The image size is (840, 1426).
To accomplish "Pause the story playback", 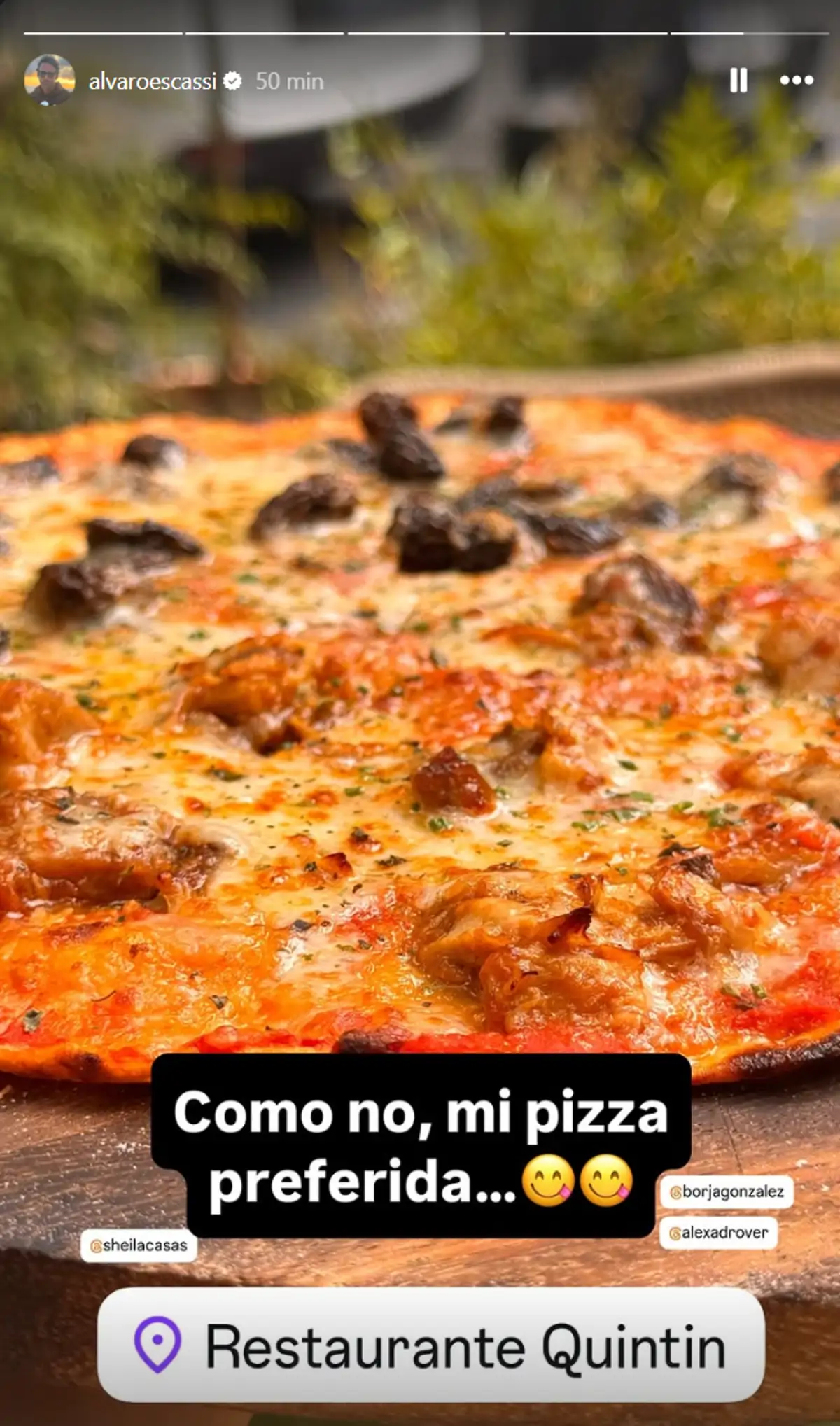I will point(738,81).
